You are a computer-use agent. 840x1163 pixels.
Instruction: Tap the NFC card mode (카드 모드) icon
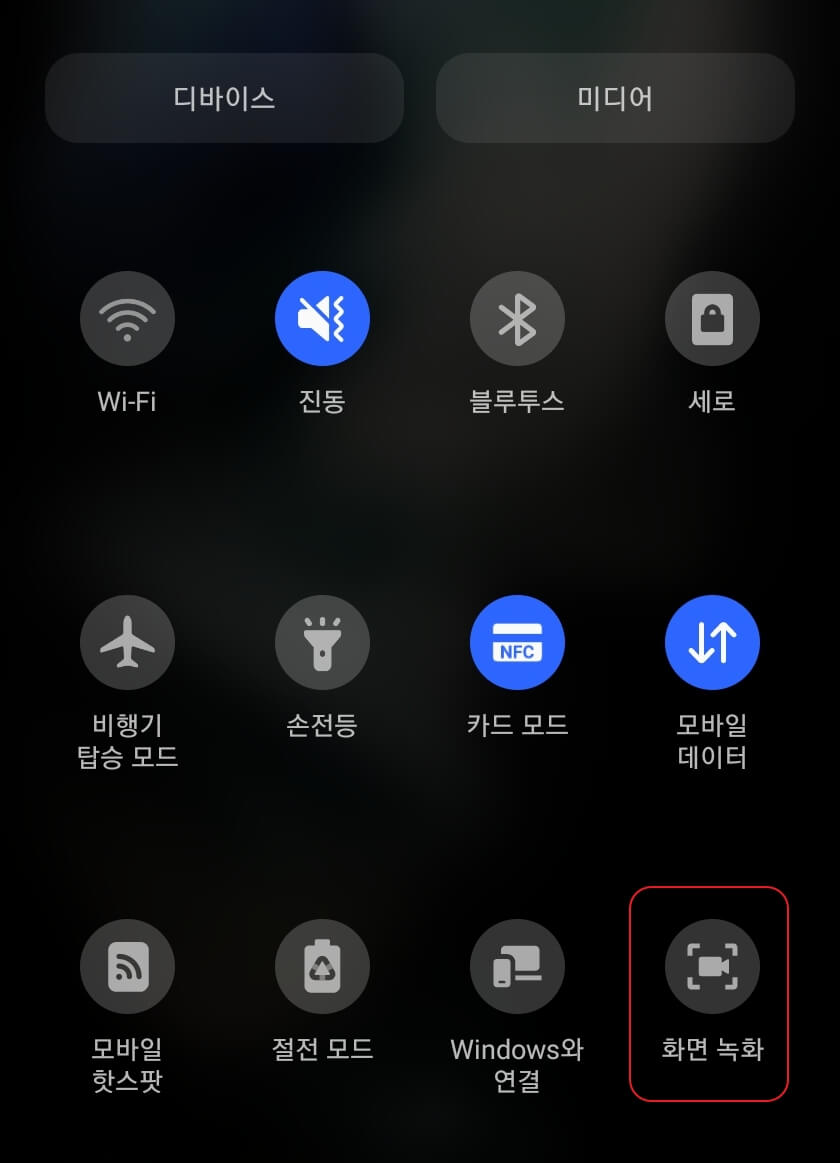[x=517, y=641]
